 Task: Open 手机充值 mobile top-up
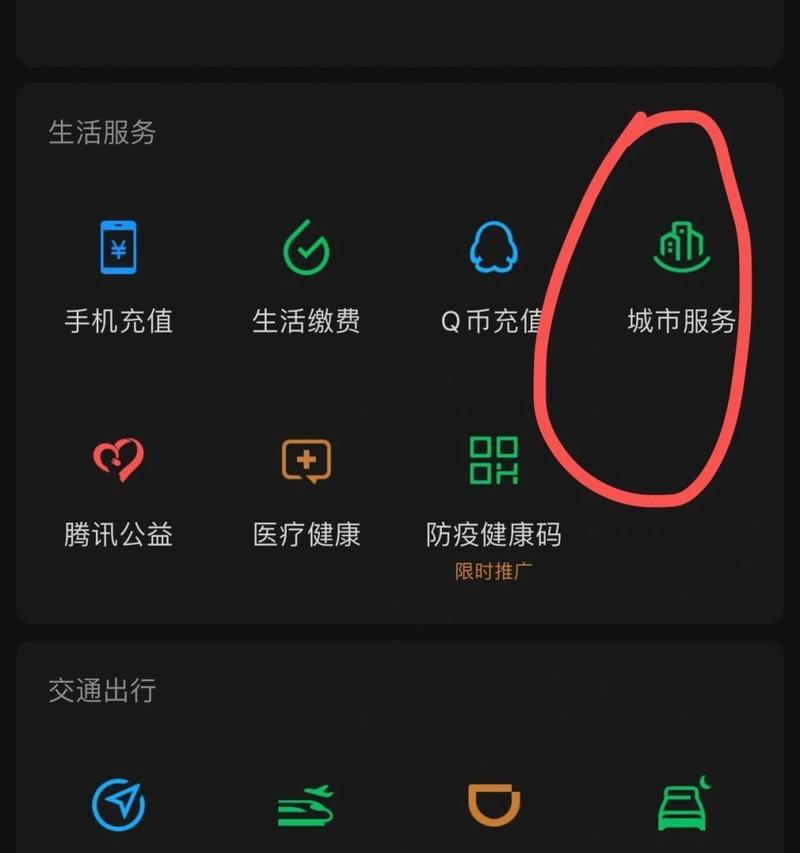pyautogui.click(x=118, y=275)
